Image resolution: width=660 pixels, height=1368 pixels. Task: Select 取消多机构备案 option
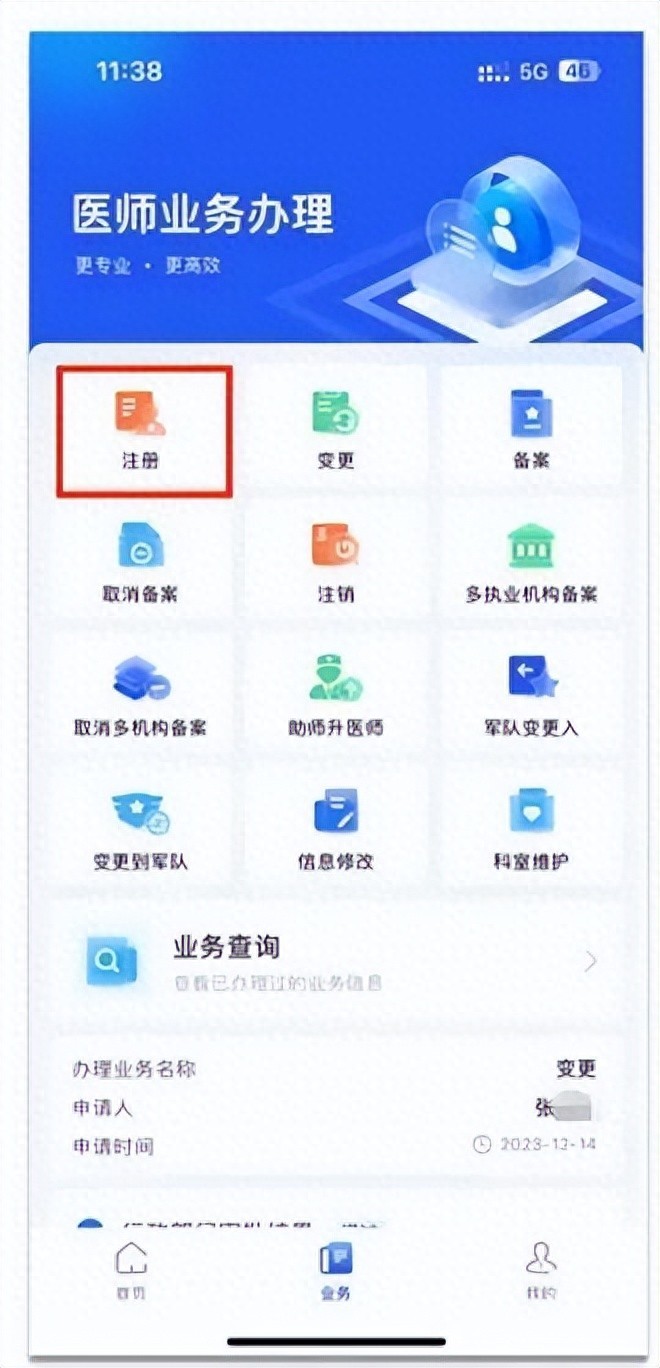click(x=141, y=695)
